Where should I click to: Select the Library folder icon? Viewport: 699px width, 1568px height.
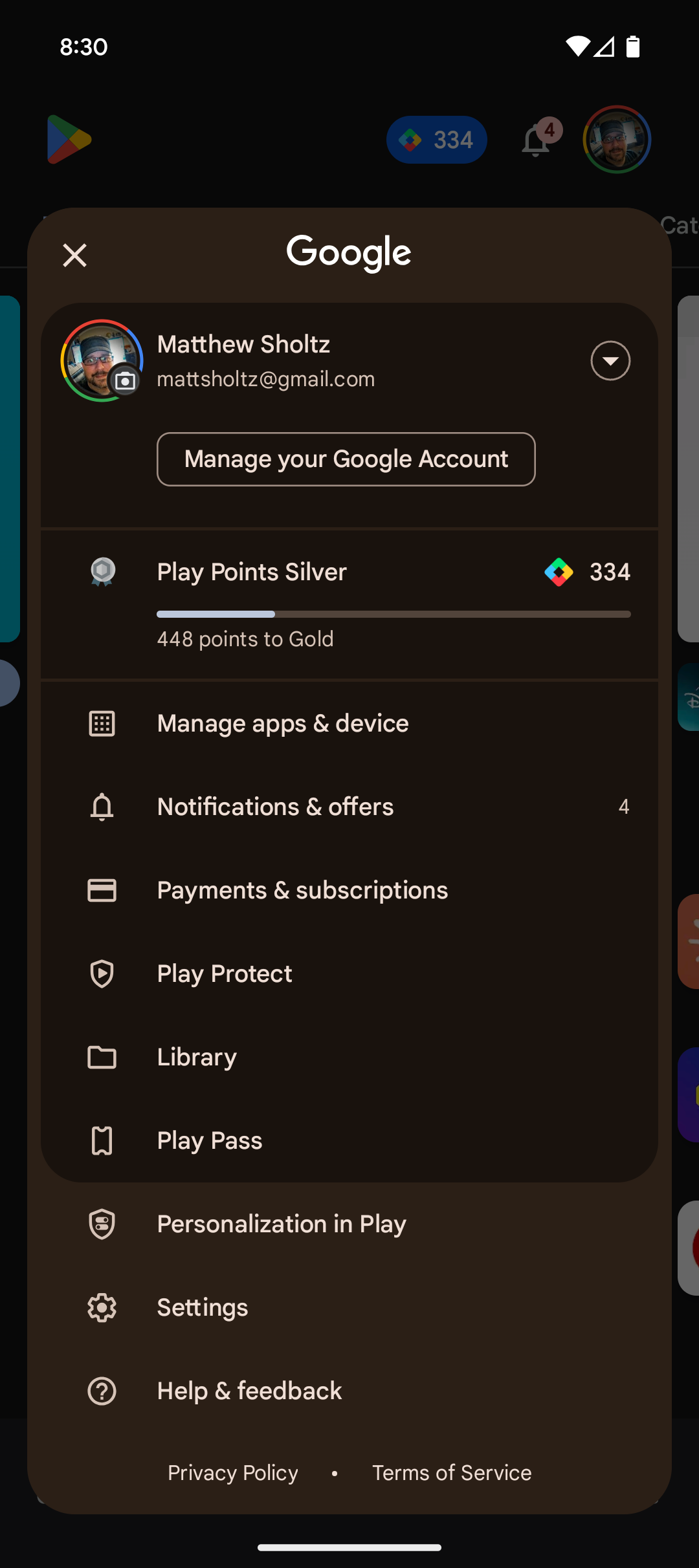pos(102,1057)
